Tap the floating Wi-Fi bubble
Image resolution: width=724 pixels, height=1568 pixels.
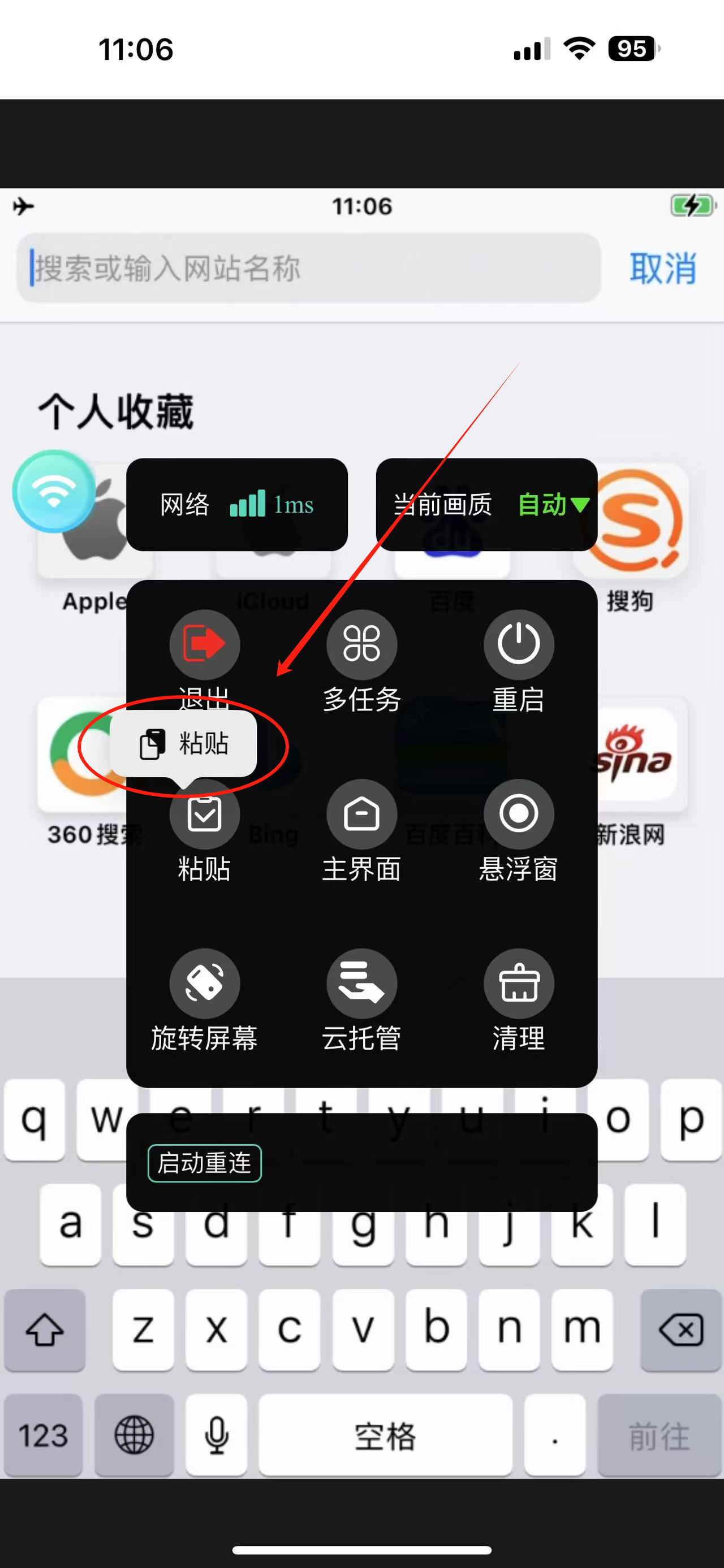(54, 491)
